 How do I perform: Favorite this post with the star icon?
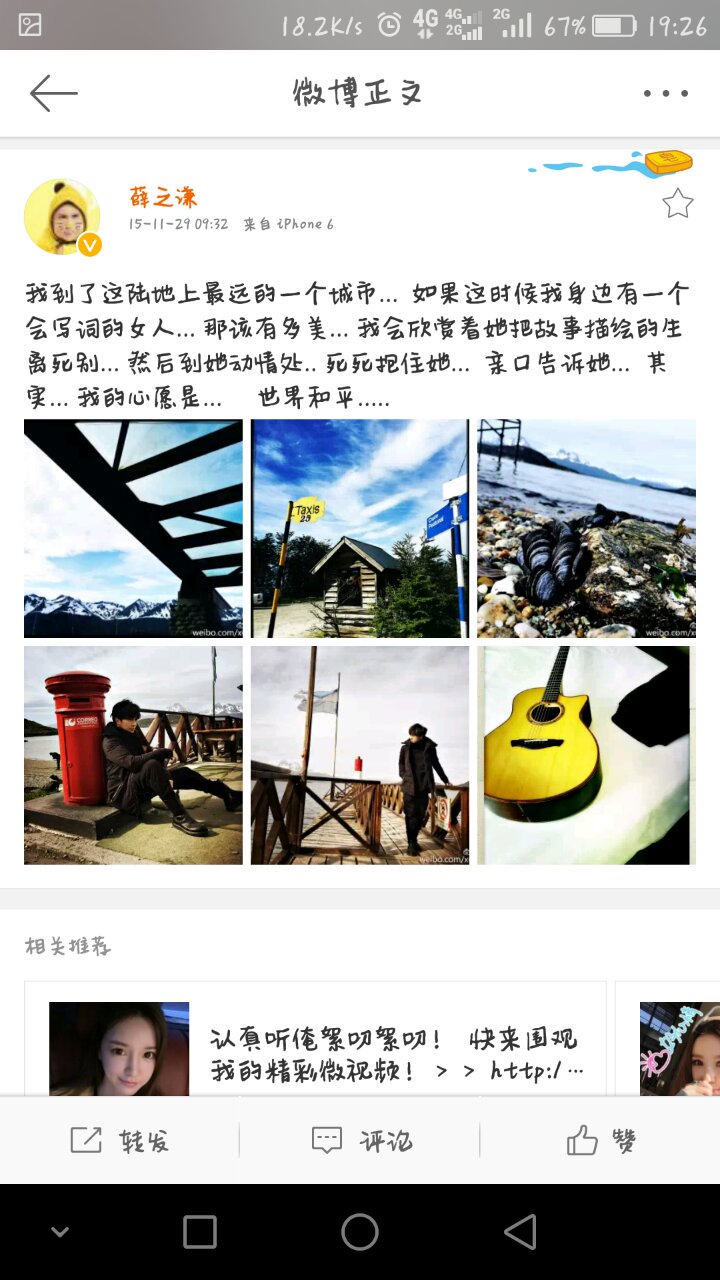point(678,203)
